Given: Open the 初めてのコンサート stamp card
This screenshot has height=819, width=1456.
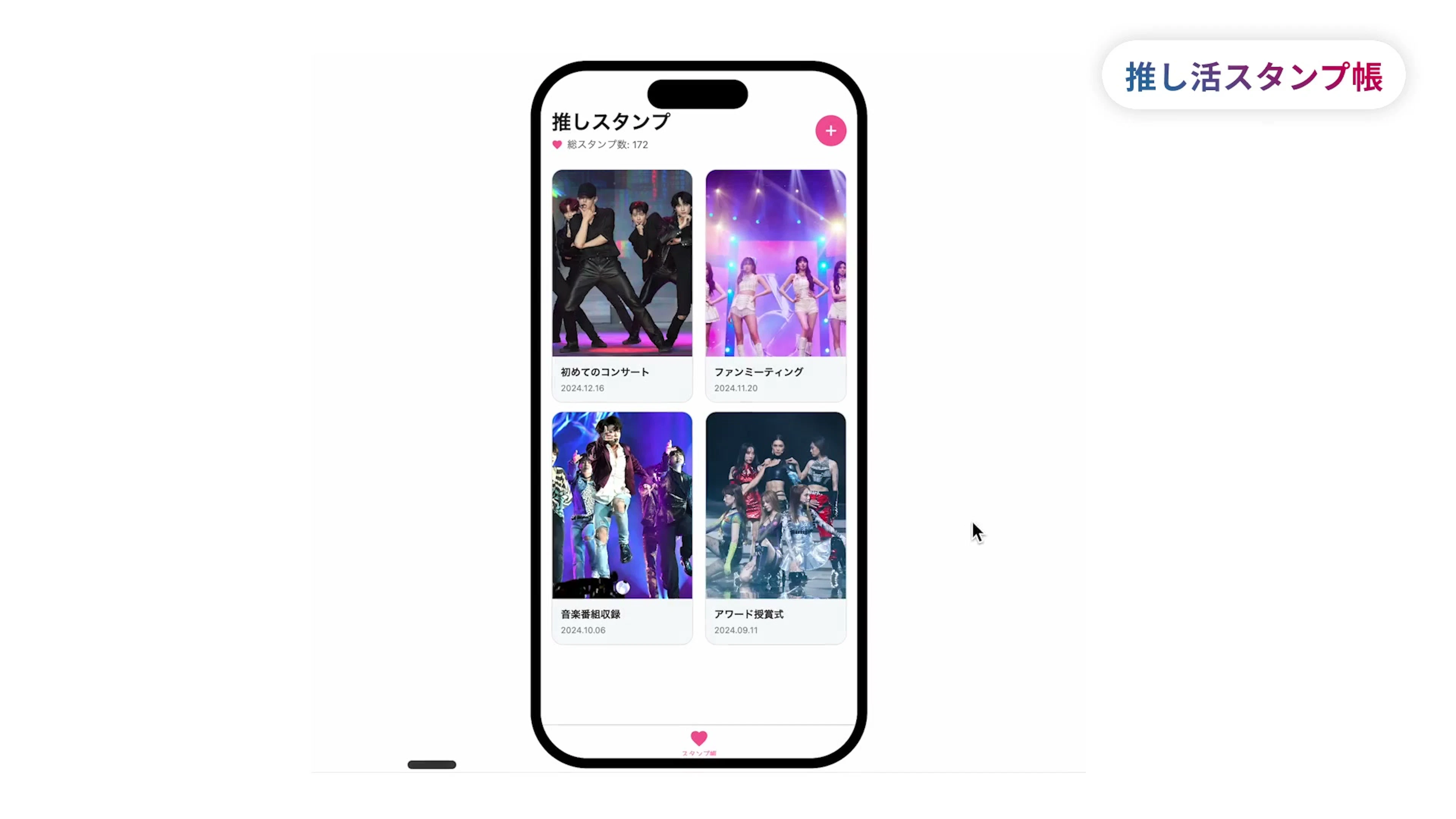Looking at the screenshot, I should 622,286.
